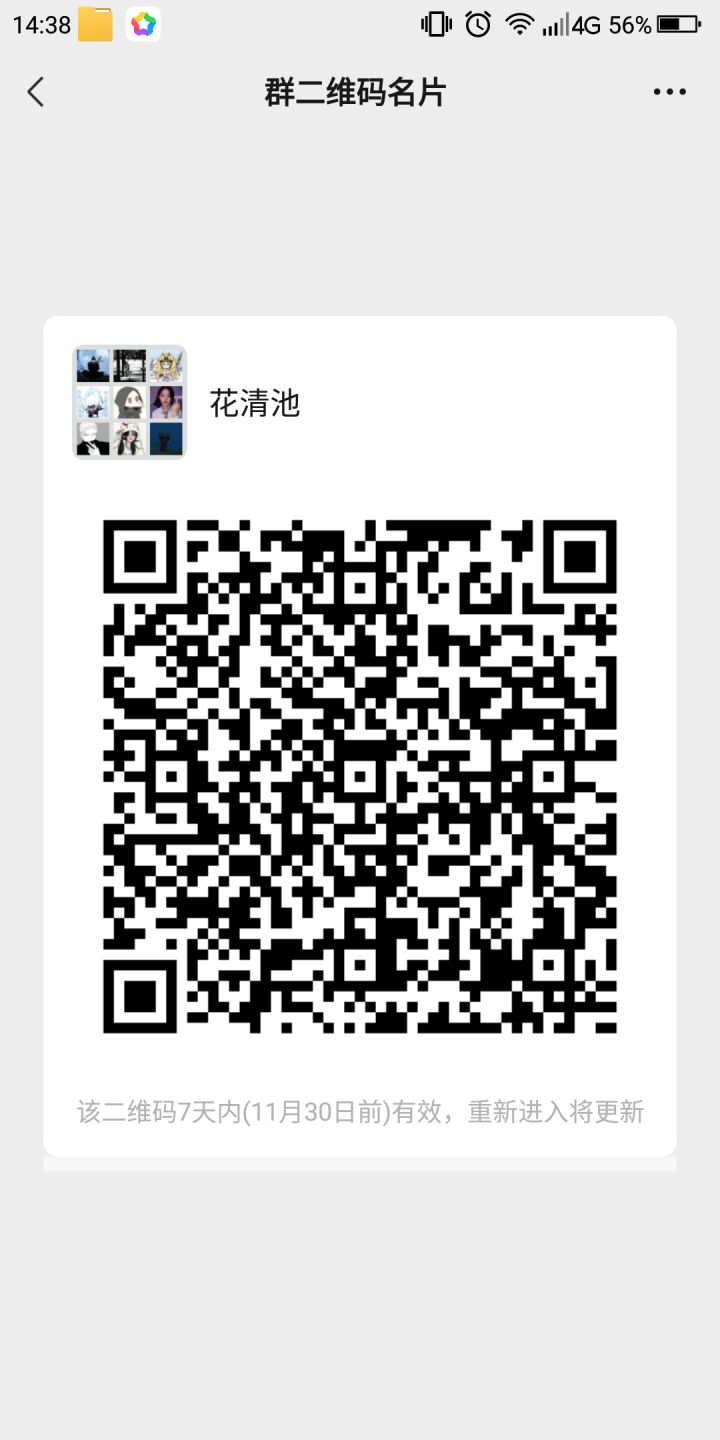Screen dimensions: 720x1440
Task: Tap the back arrow at top left
Action: click(x=35, y=91)
